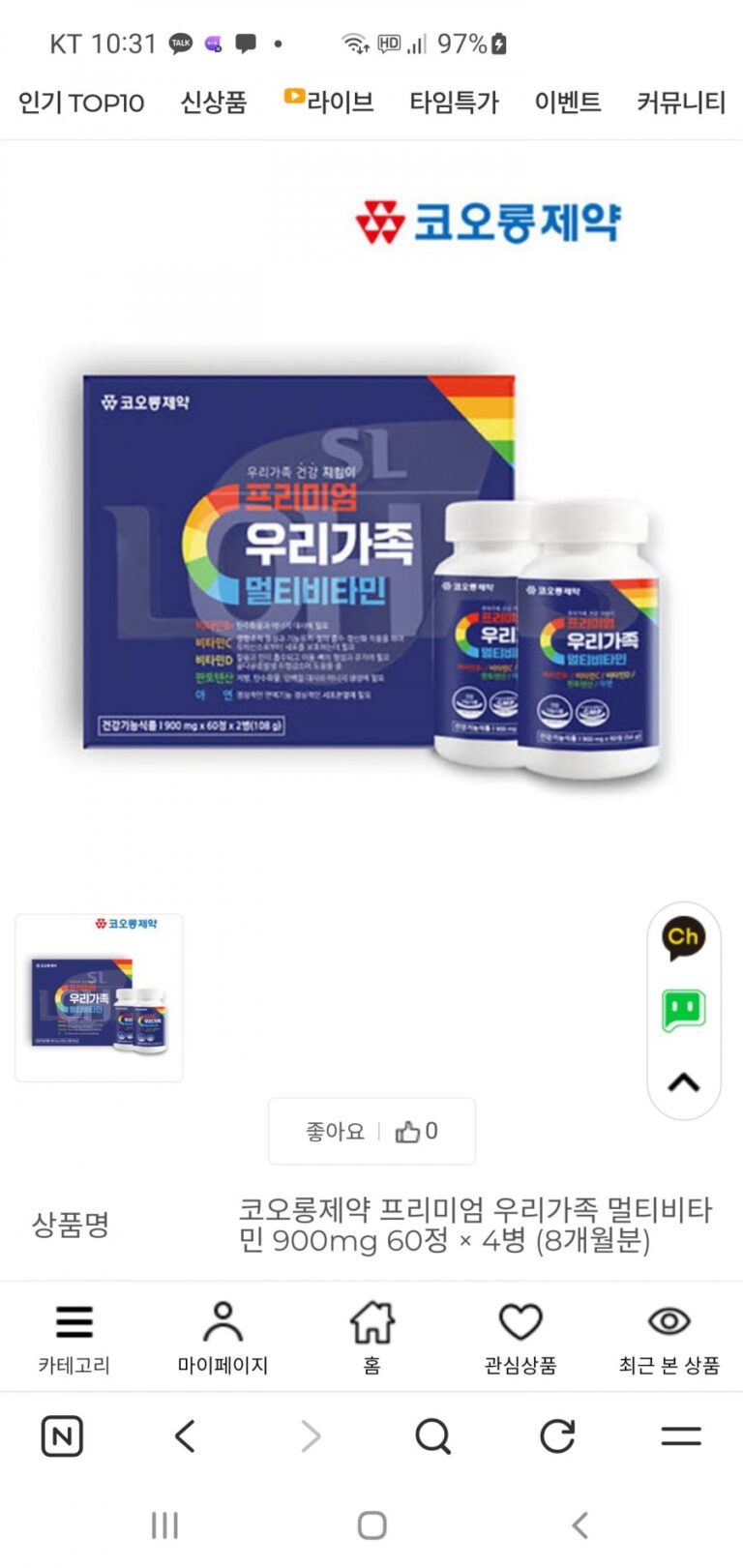Open the browser hamburger menu
The image size is (743, 1568).
coord(681,1436)
